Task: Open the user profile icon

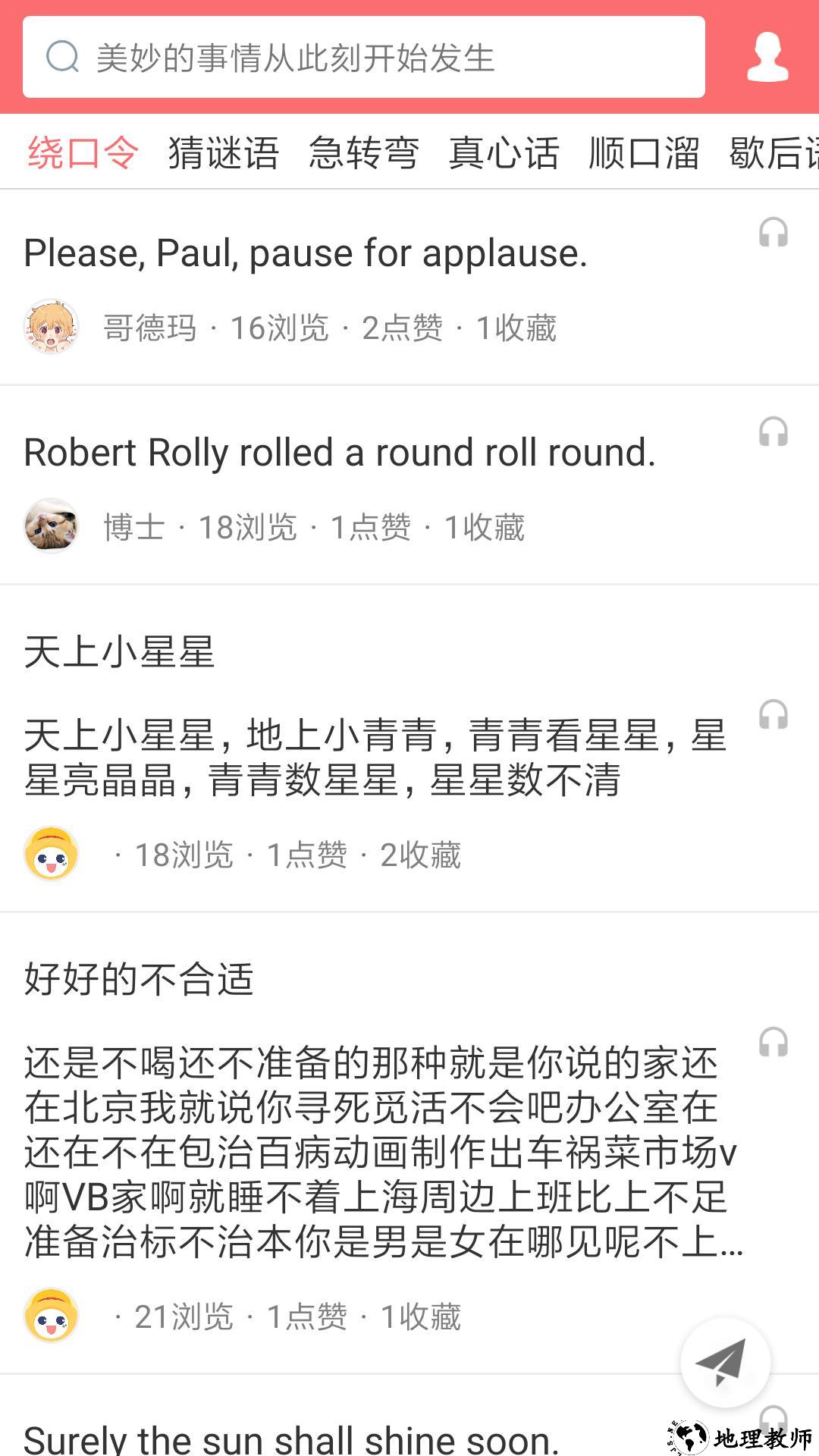Action: click(767, 57)
